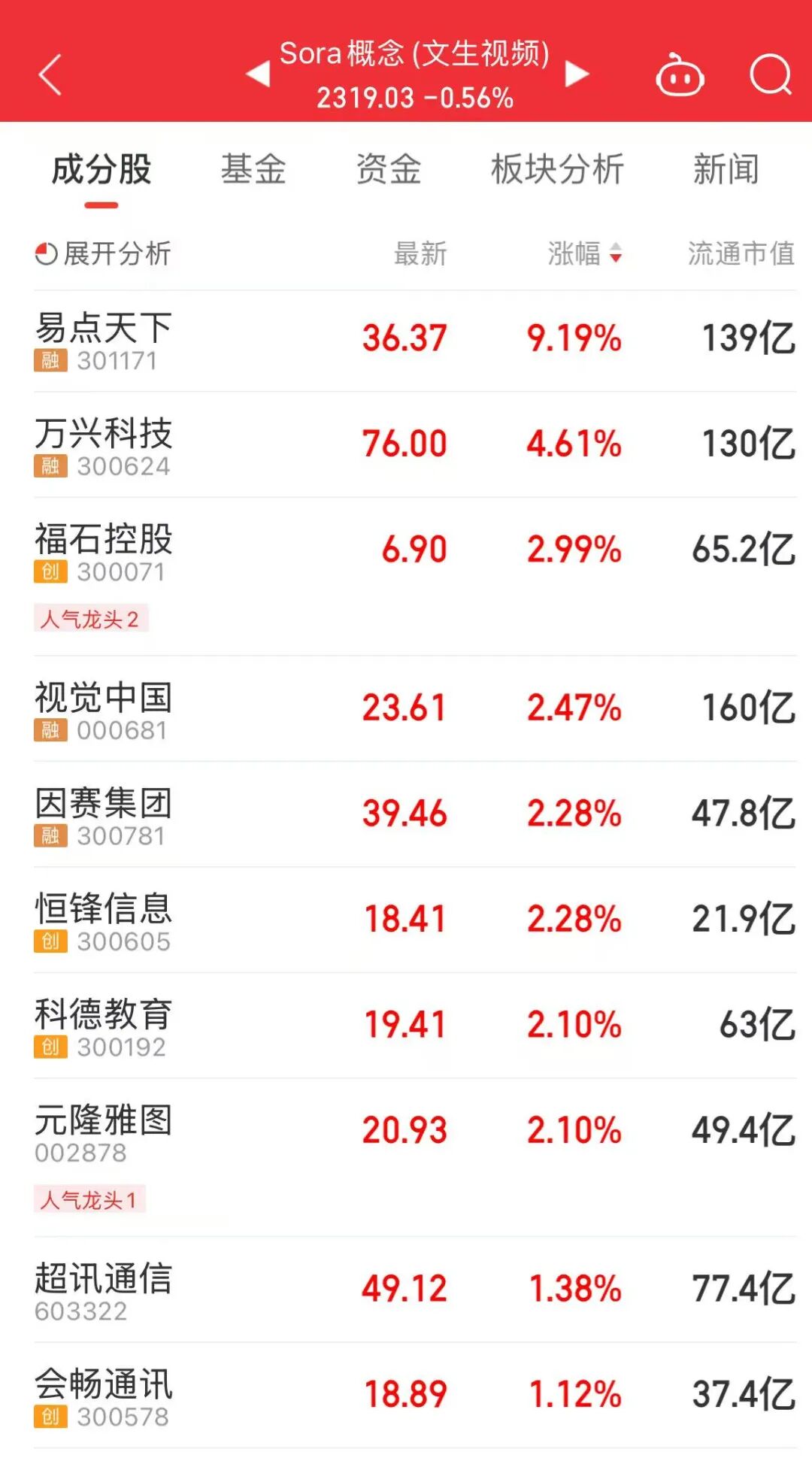The height and width of the screenshot is (1464, 812).
Task: Switch to the next sector with right triangle
Action: pyautogui.click(x=577, y=74)
